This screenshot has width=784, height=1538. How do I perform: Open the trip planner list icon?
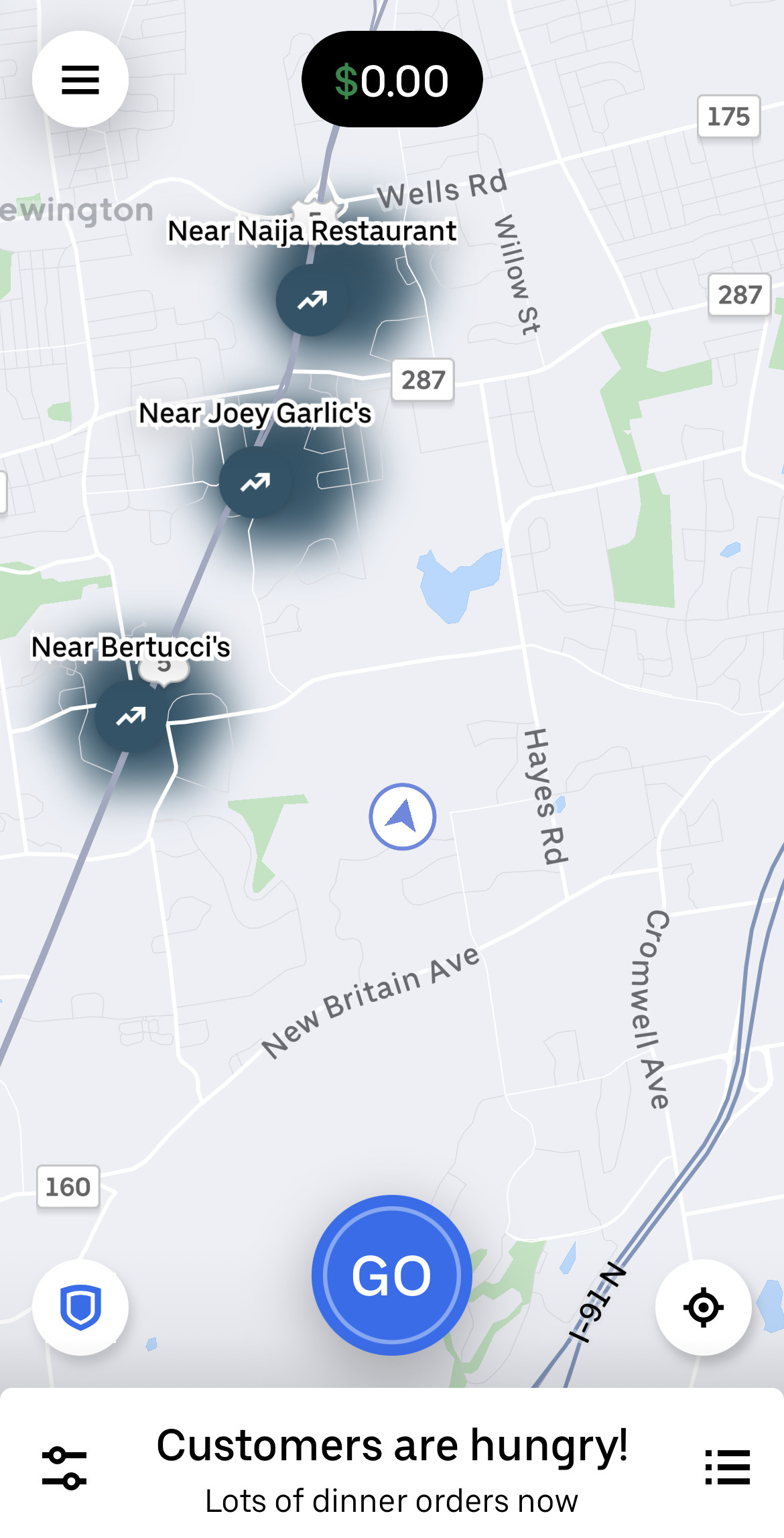point(728,1467)
